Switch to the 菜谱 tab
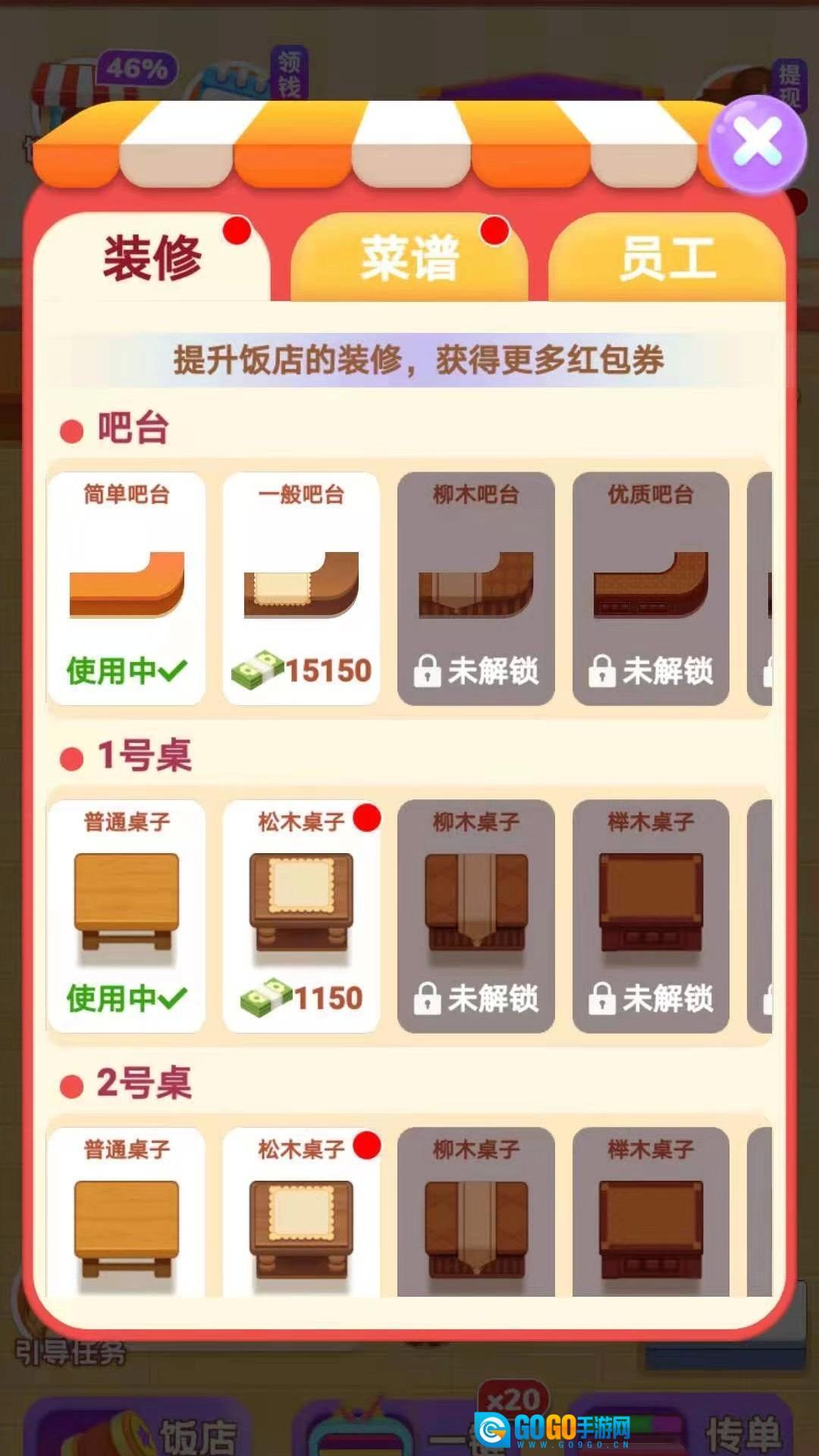 point(409,258)
